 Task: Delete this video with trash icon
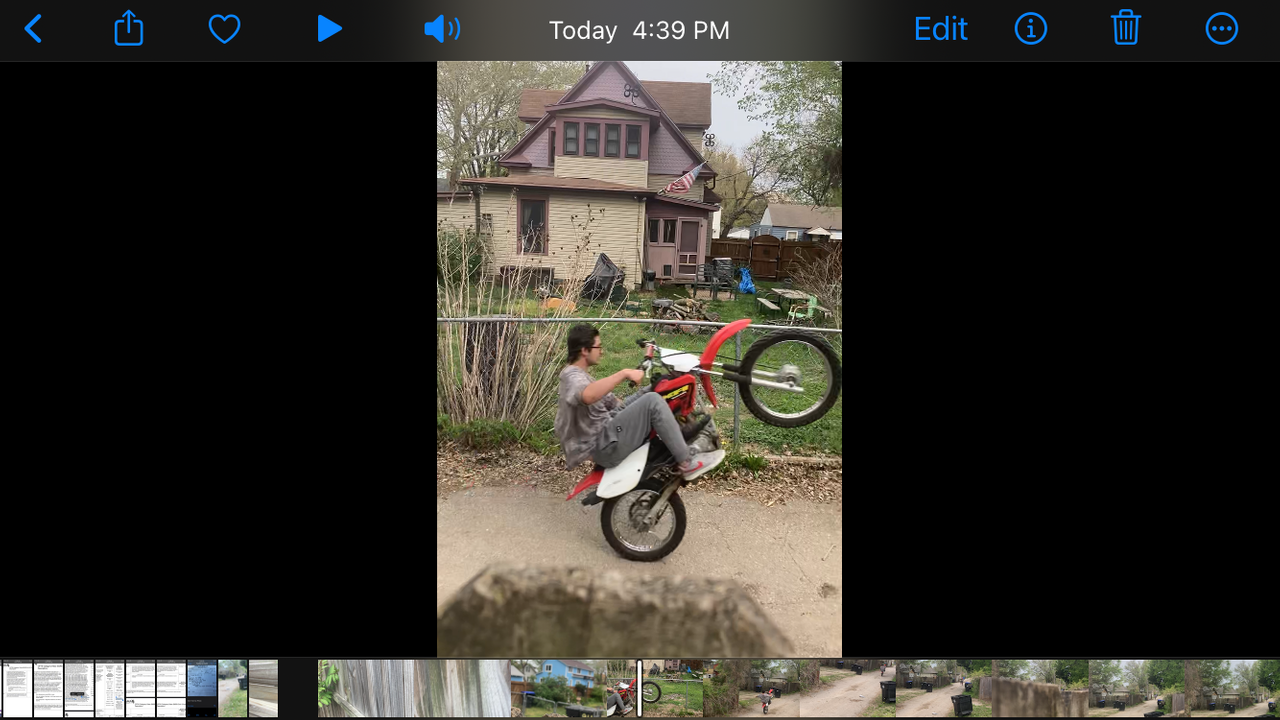1125,29
